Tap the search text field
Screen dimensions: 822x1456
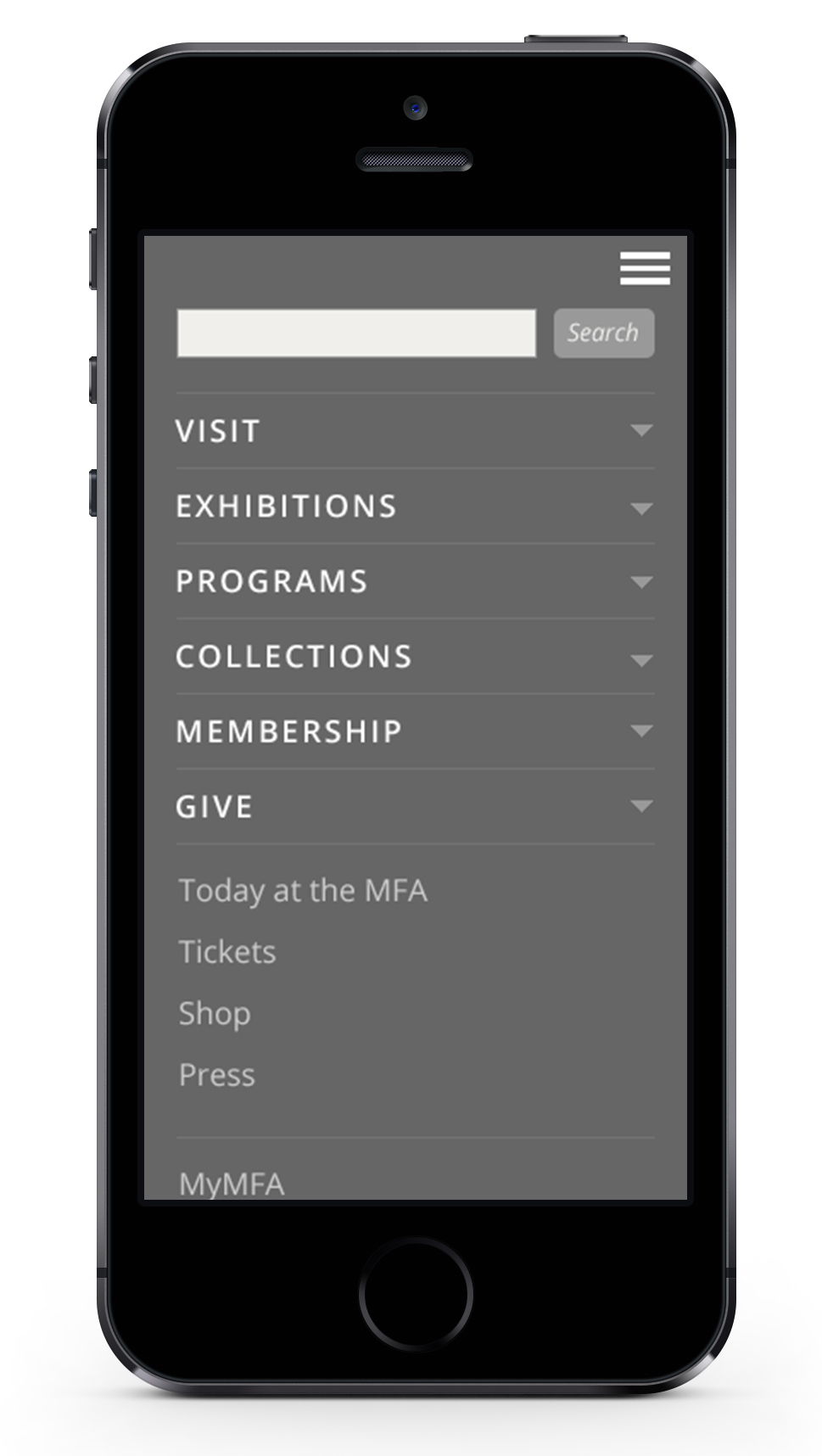coord(356,333)
